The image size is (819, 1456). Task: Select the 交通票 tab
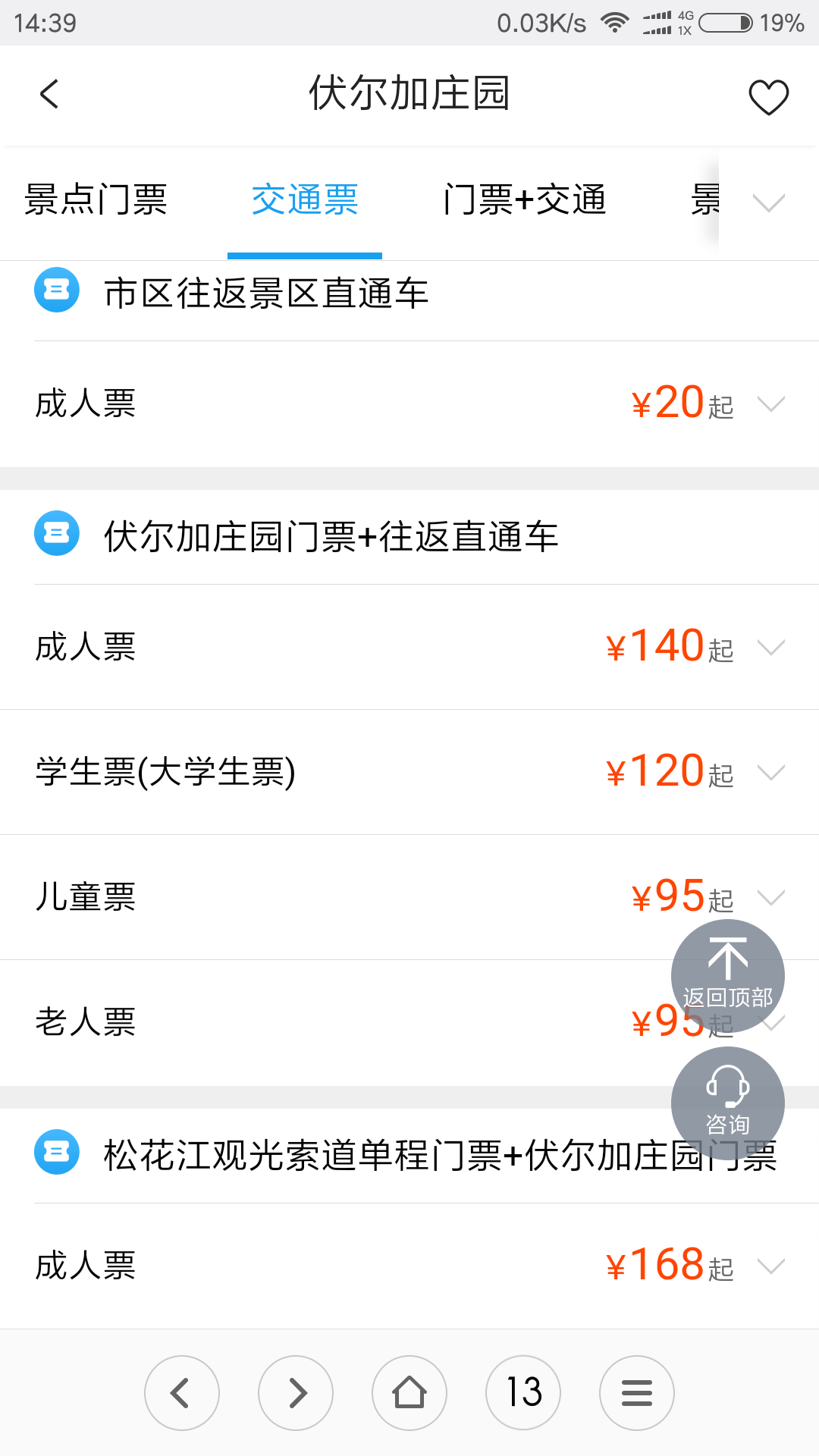pos(305,200)
